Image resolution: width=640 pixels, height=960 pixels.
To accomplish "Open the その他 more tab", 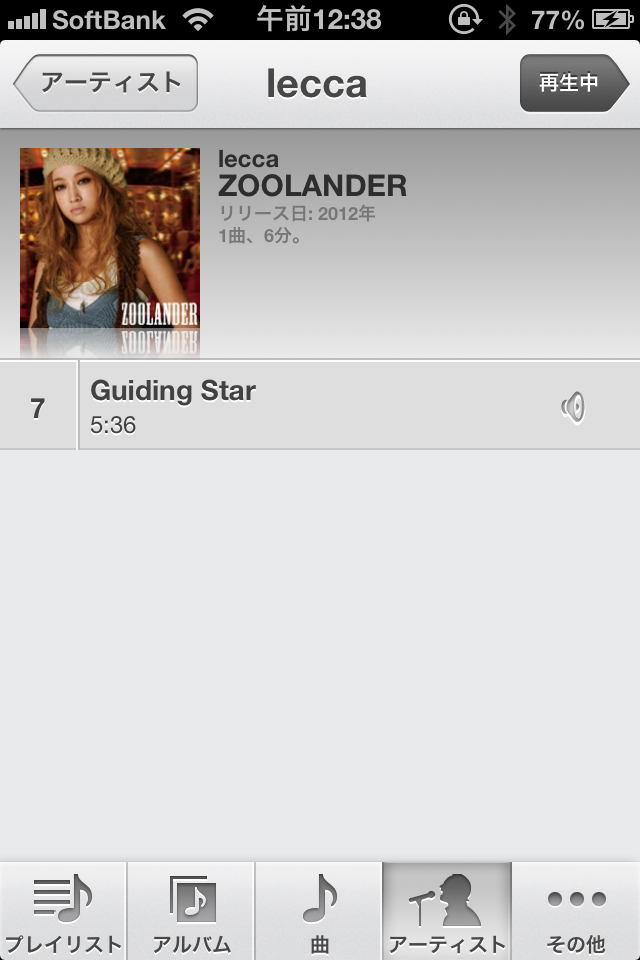I will [576, 912].
